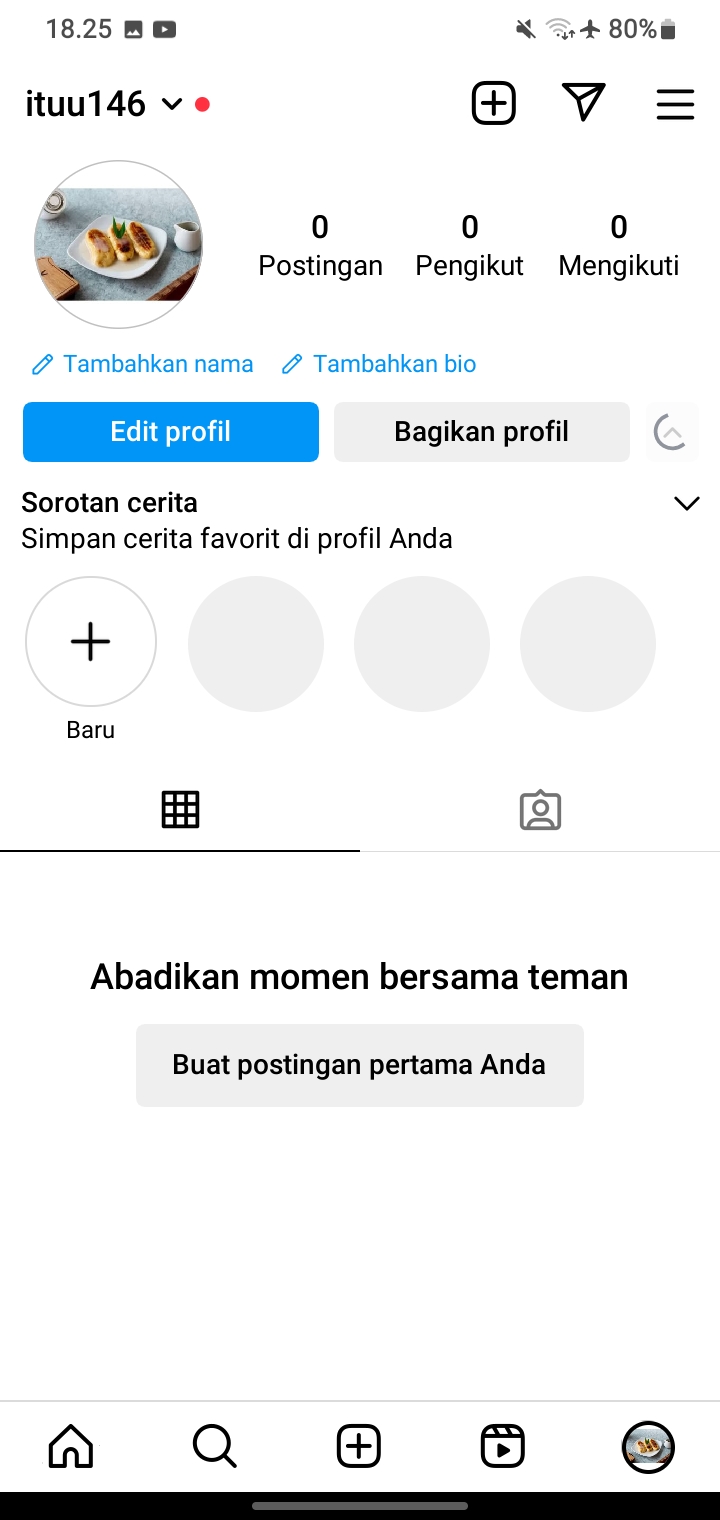This screenshot has width=720, height=1520.
Task: Tap the Bagikan profil button
Action: pyautogui.click(x=481, y=432)
